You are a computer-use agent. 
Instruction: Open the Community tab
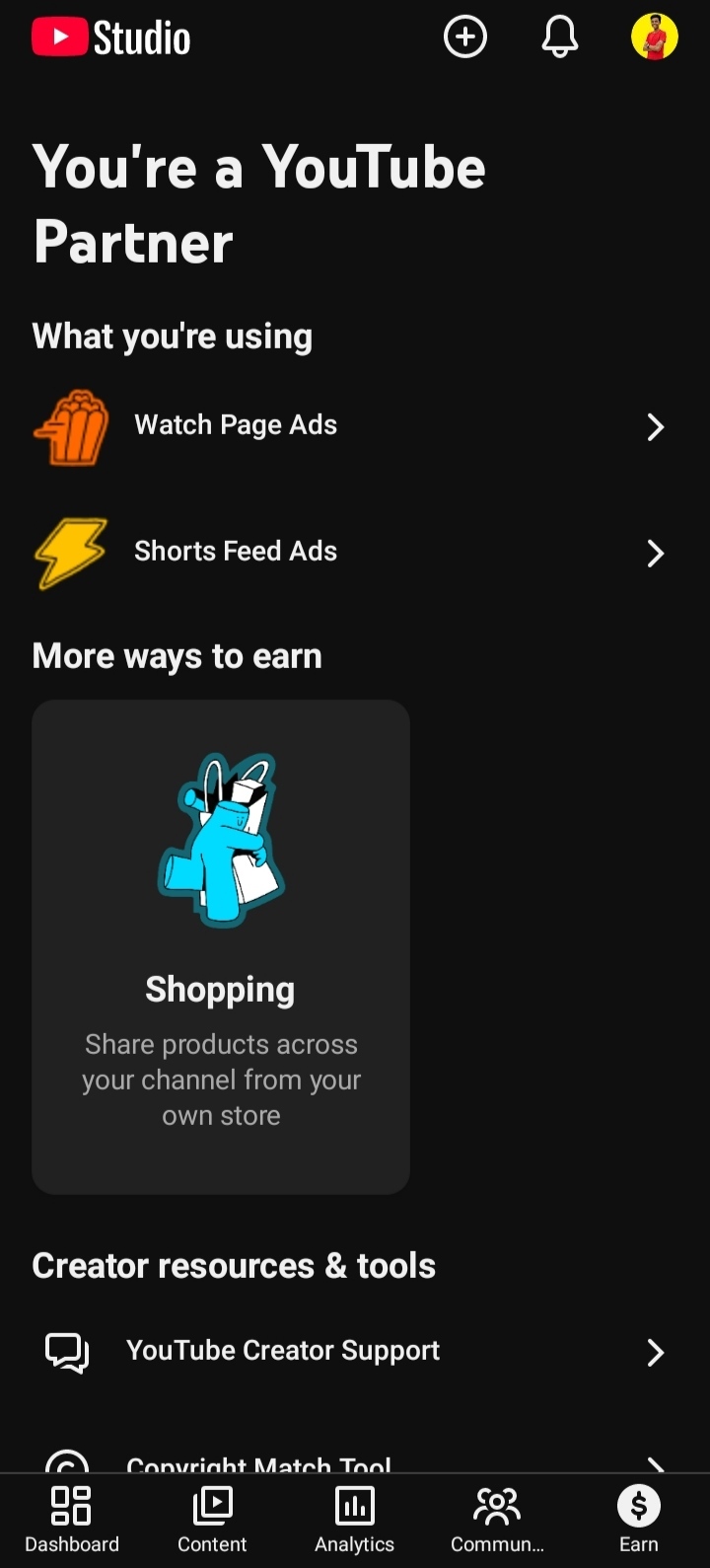pyautogui.click(x=497, y=1520)
